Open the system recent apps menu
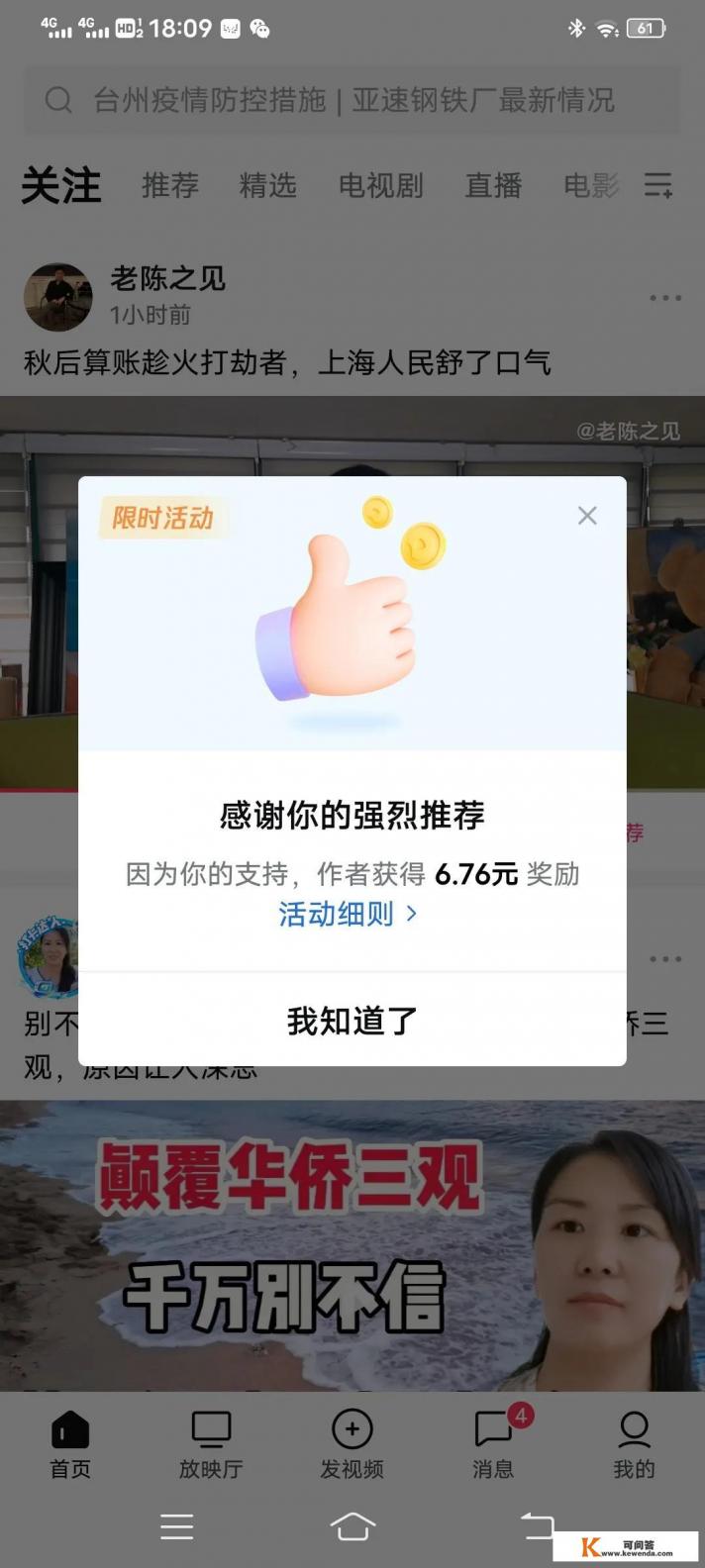705x1568 pixels. (x=176, y=1526)
